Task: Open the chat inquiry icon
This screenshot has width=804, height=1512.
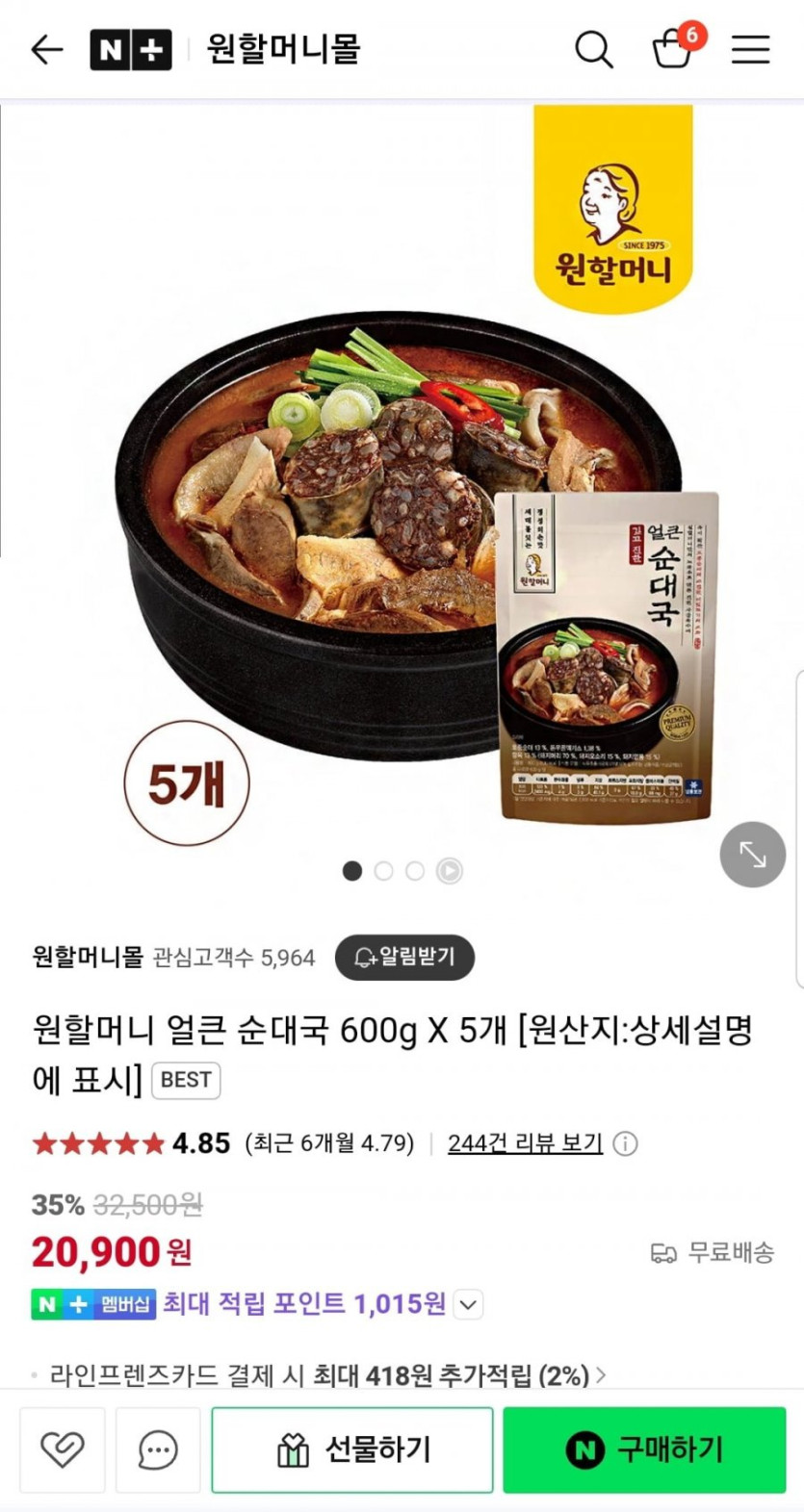Action: 158,1449
